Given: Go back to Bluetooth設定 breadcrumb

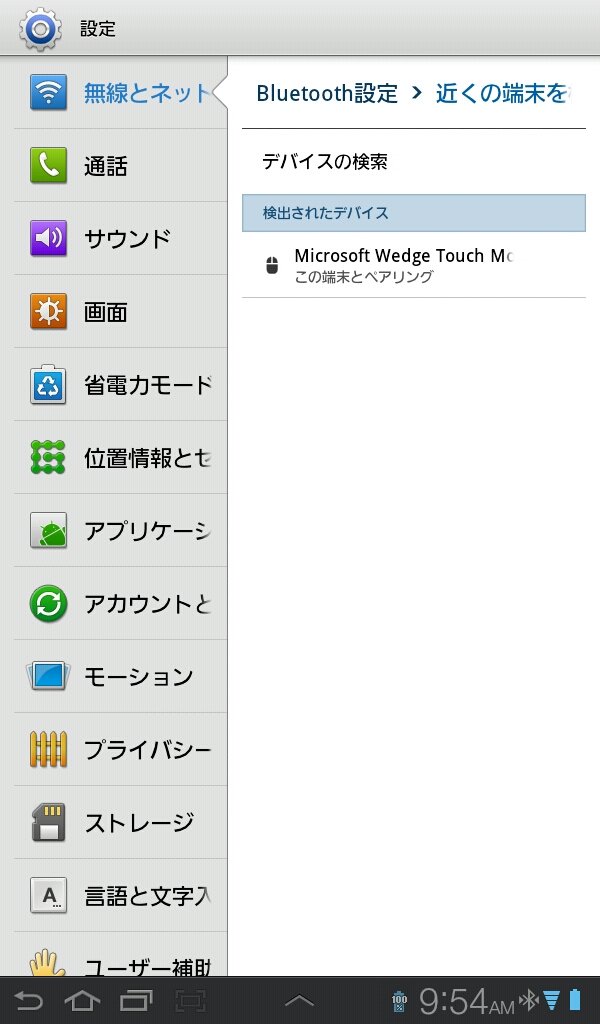Looking at the screenshot, I should point(326,94).
